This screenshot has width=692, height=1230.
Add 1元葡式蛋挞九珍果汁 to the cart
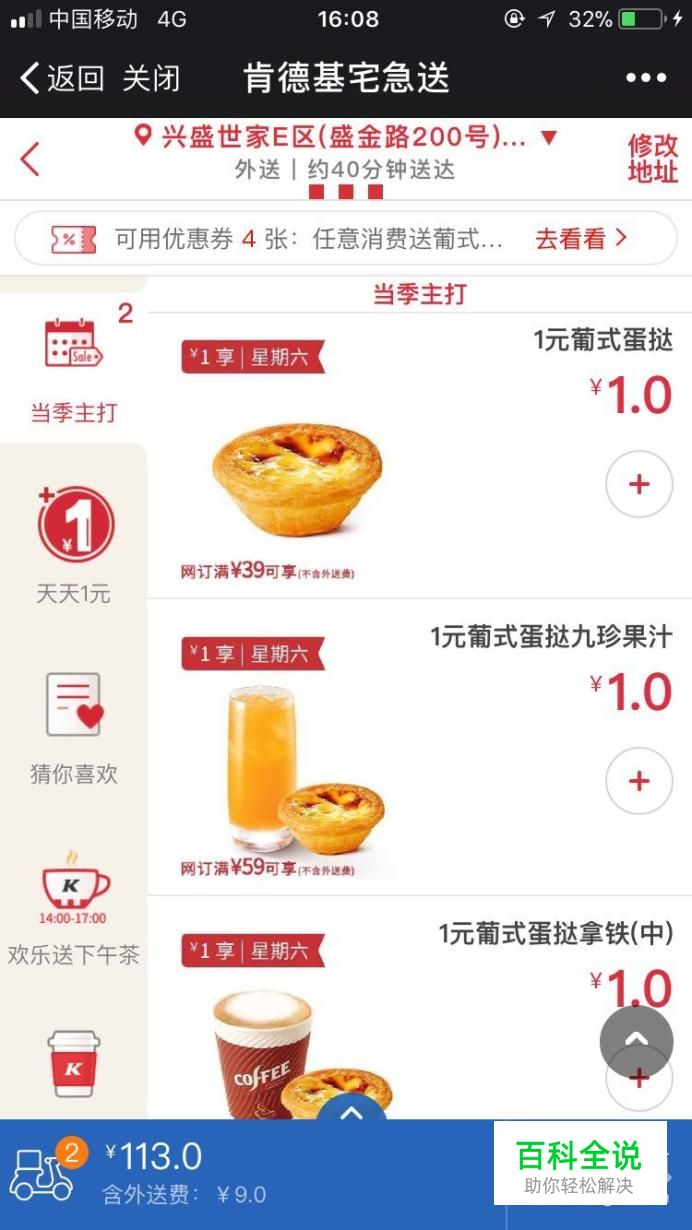pos(639,780)
